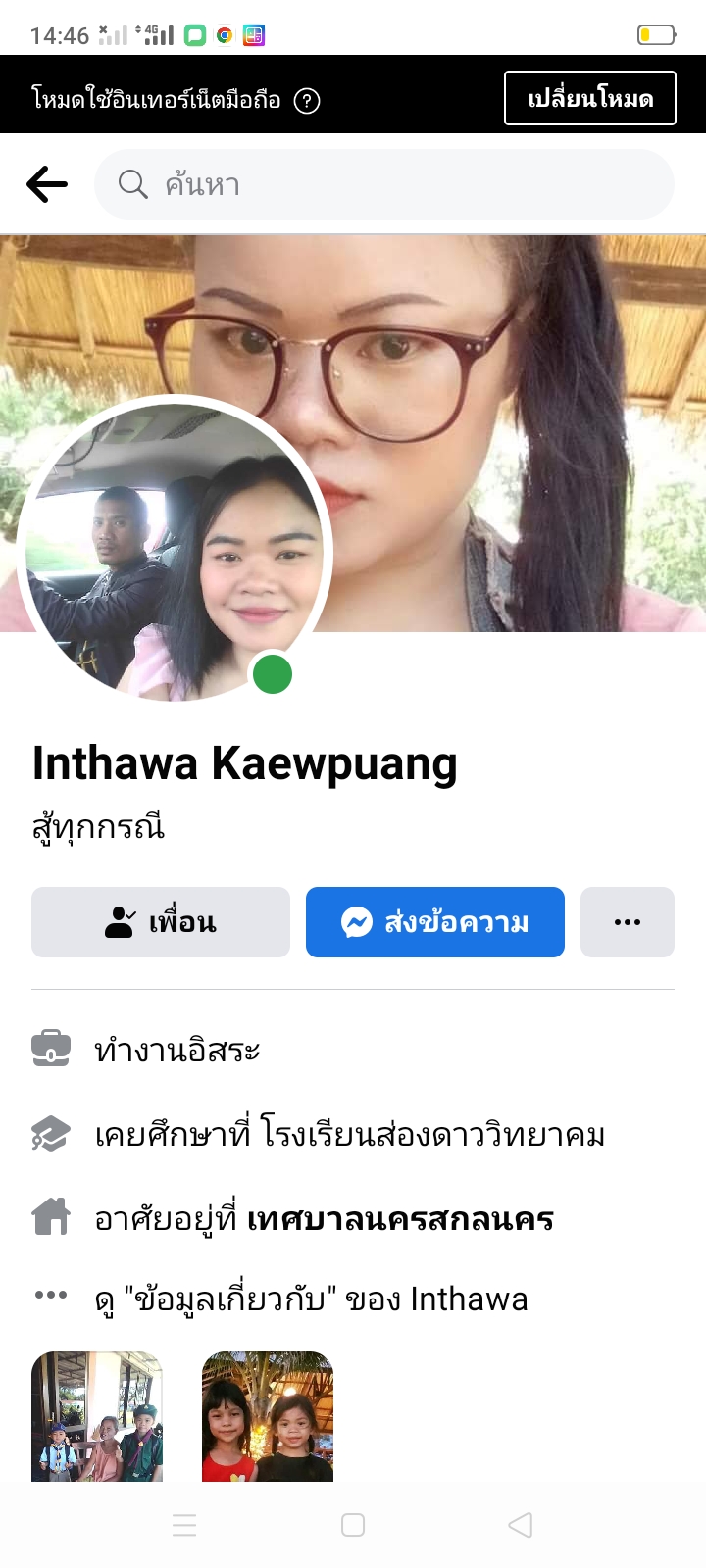Viewport: 706px width, 1568px height.
Task: View the round profile picture
Action: point(175,549)
